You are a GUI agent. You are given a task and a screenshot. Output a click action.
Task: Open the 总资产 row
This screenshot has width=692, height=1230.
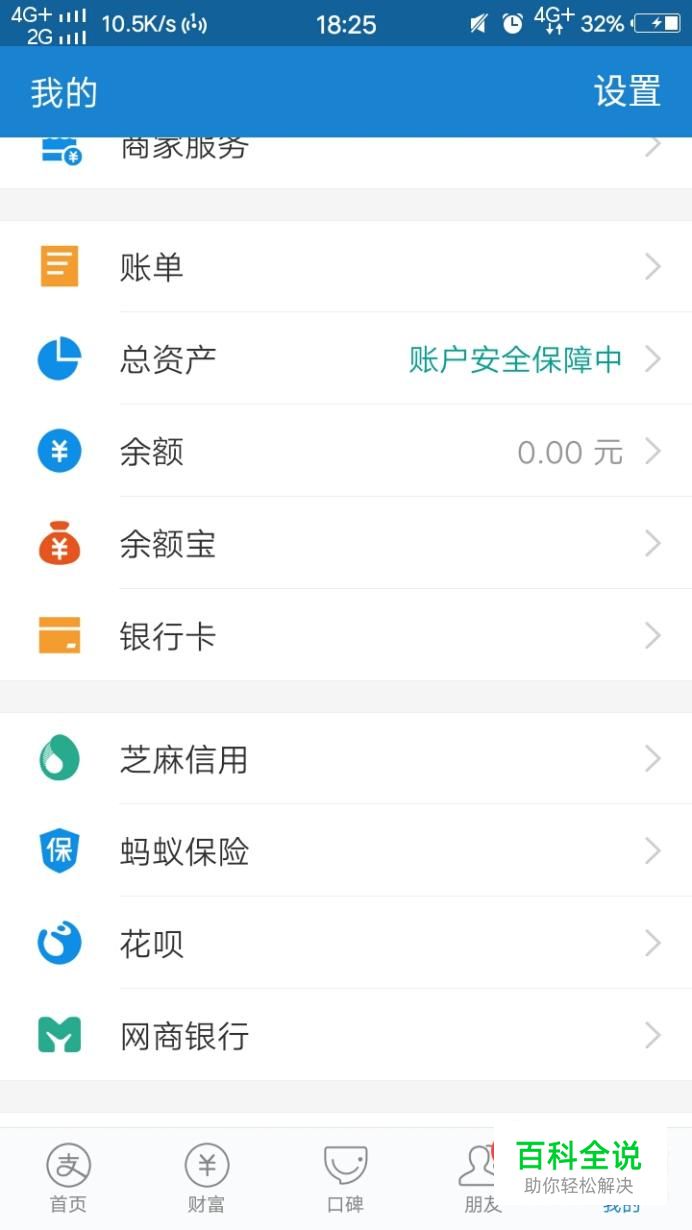pyautogui.click(x=345, y=359)
